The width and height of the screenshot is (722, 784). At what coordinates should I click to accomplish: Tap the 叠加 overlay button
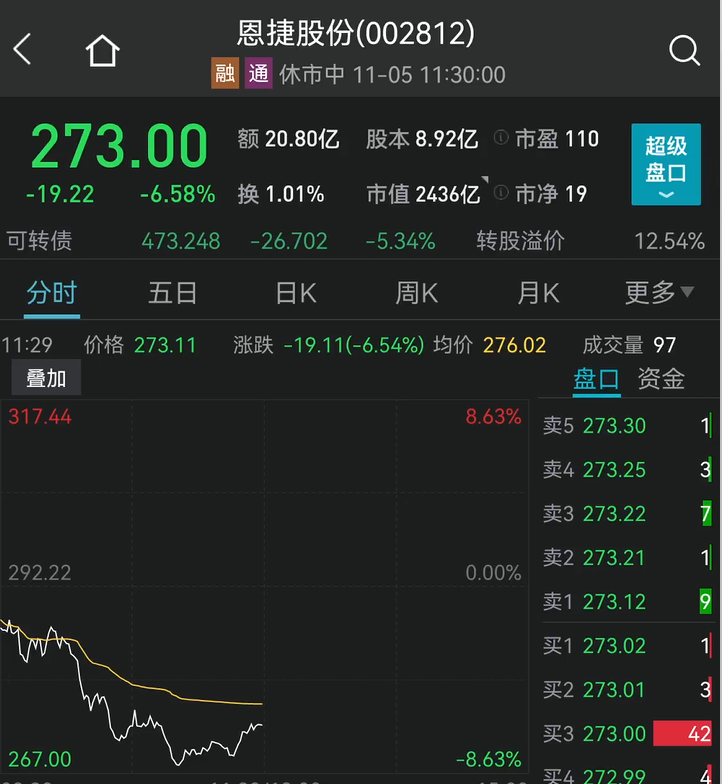pos(46,378)
